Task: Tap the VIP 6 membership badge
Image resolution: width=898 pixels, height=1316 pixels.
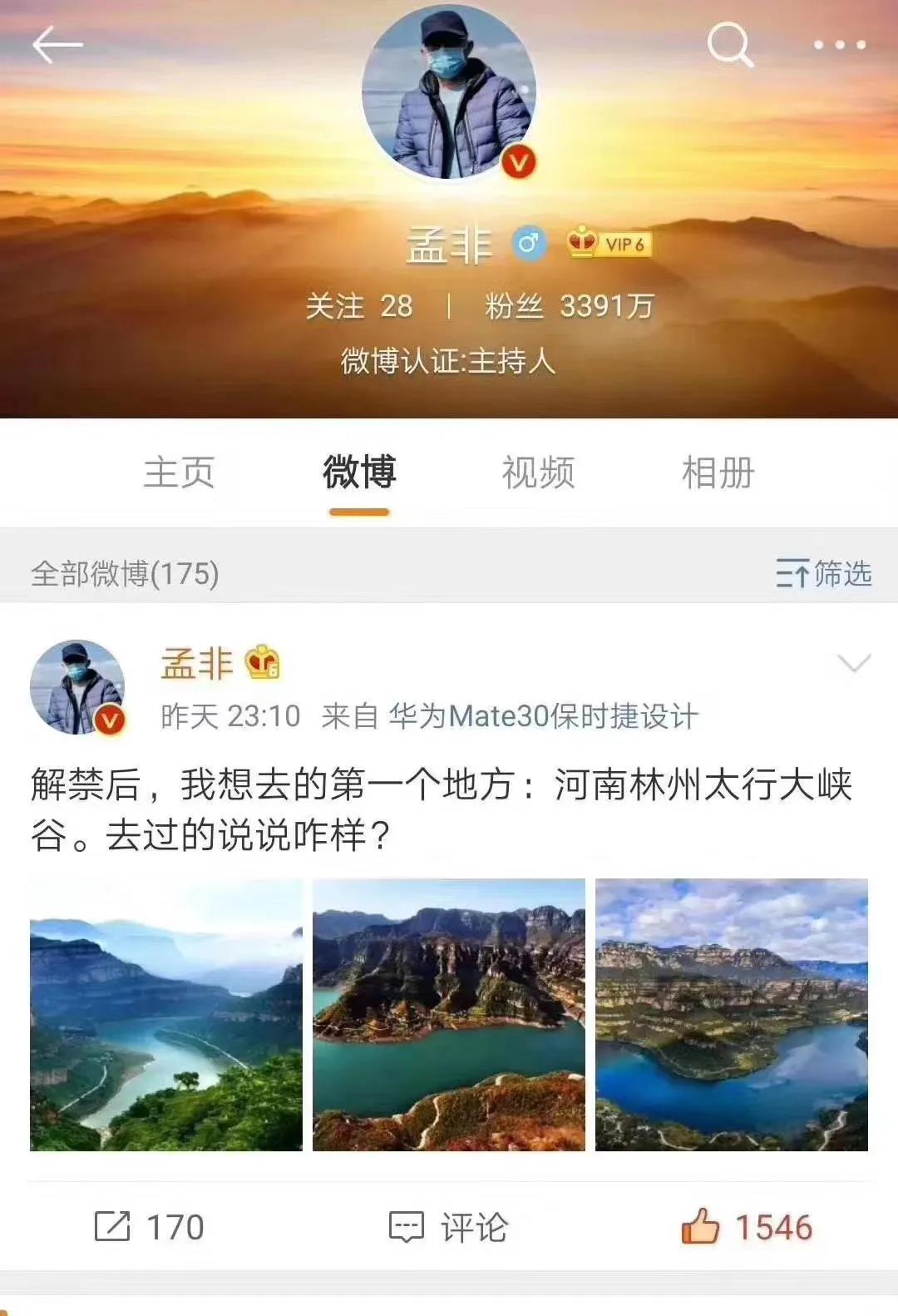Action: pos(609,243)
